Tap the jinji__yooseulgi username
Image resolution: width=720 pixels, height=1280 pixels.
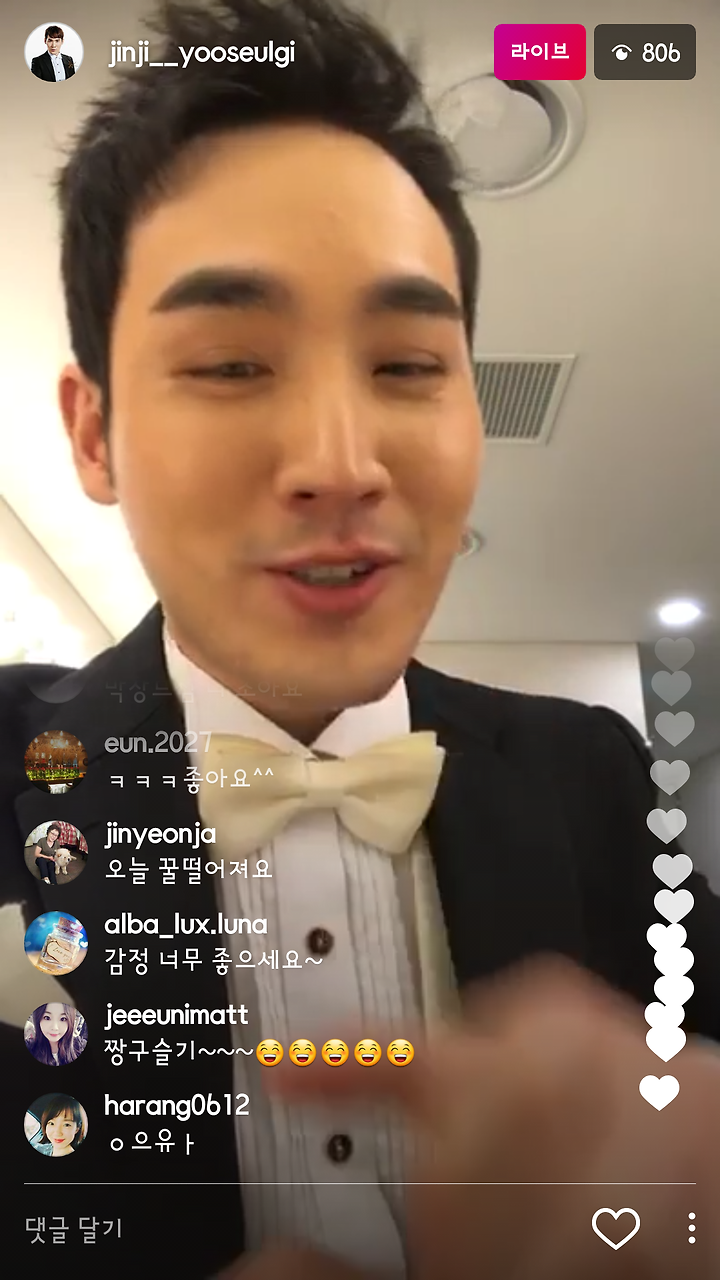point(201,53)
